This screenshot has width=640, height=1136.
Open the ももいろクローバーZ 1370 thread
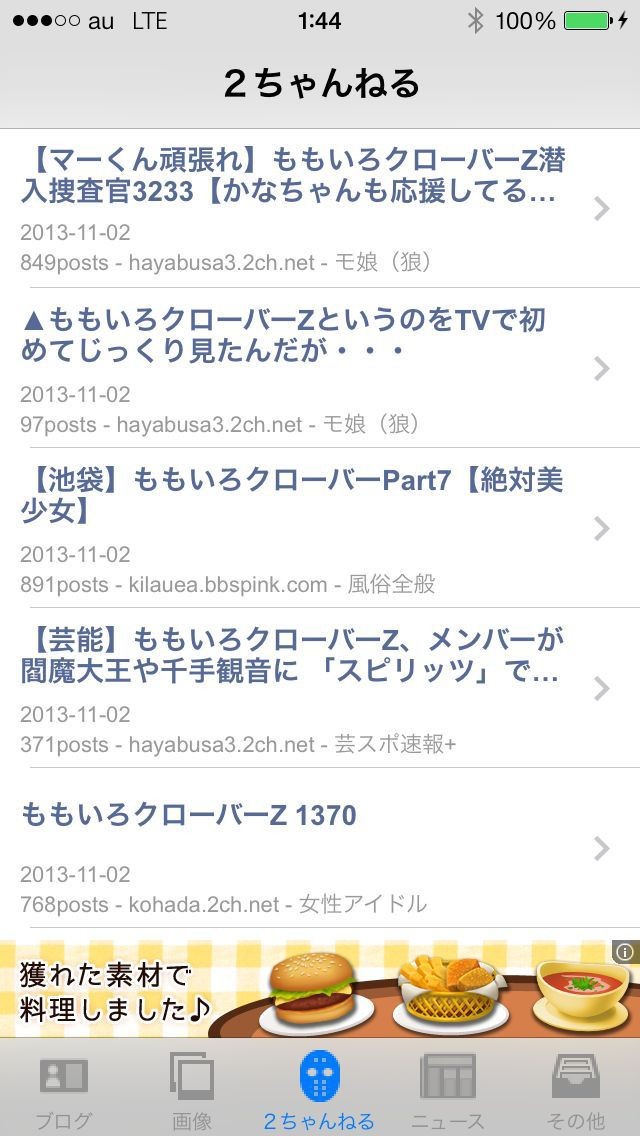[x=300, y=847]
